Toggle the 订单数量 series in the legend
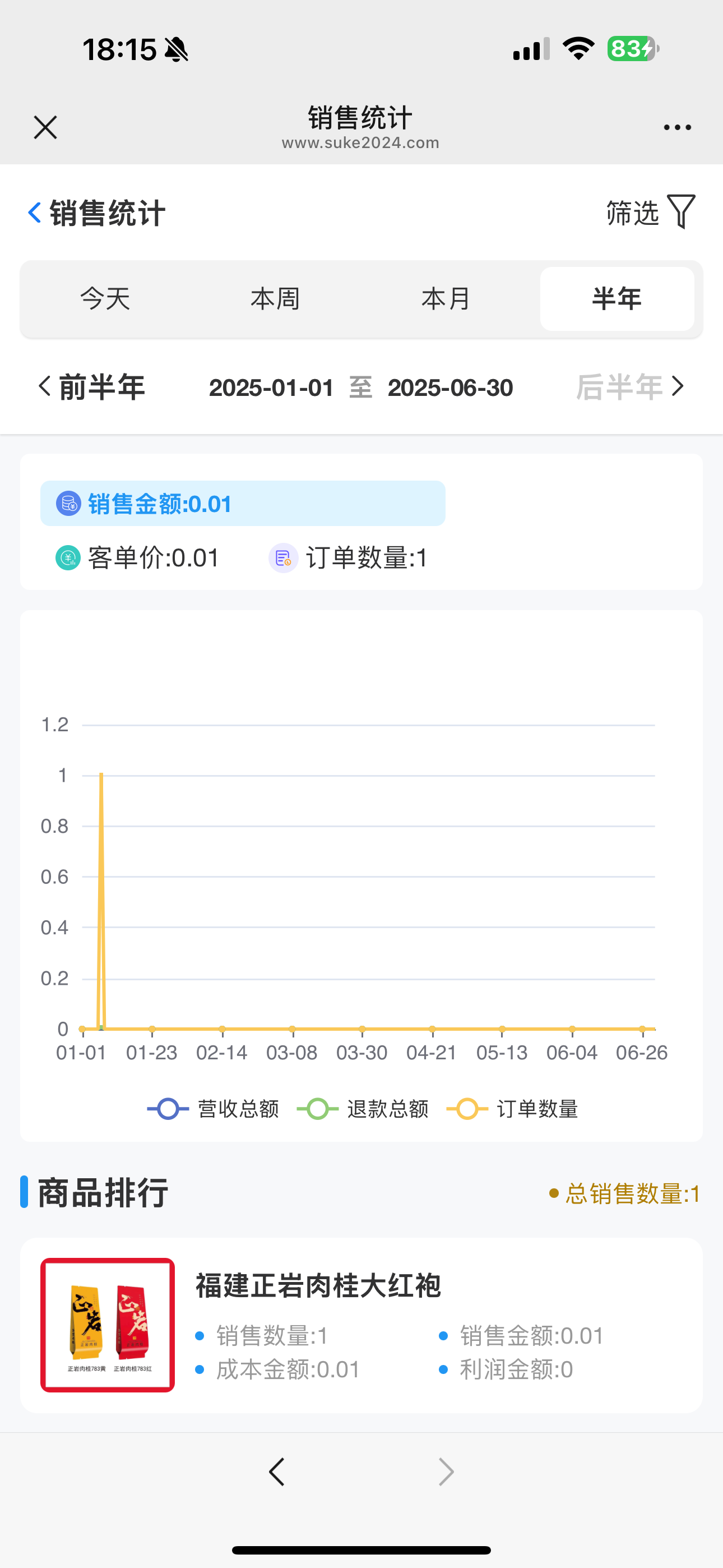This screenshot has height=1568, width=723. coord(539,1109)
